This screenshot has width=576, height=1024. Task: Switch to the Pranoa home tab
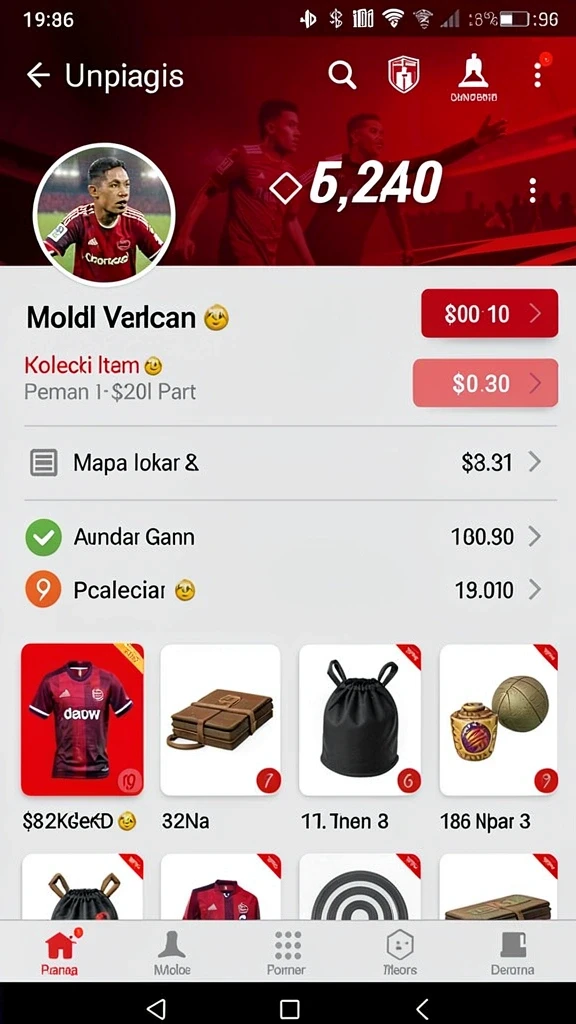tap(59, 953)
